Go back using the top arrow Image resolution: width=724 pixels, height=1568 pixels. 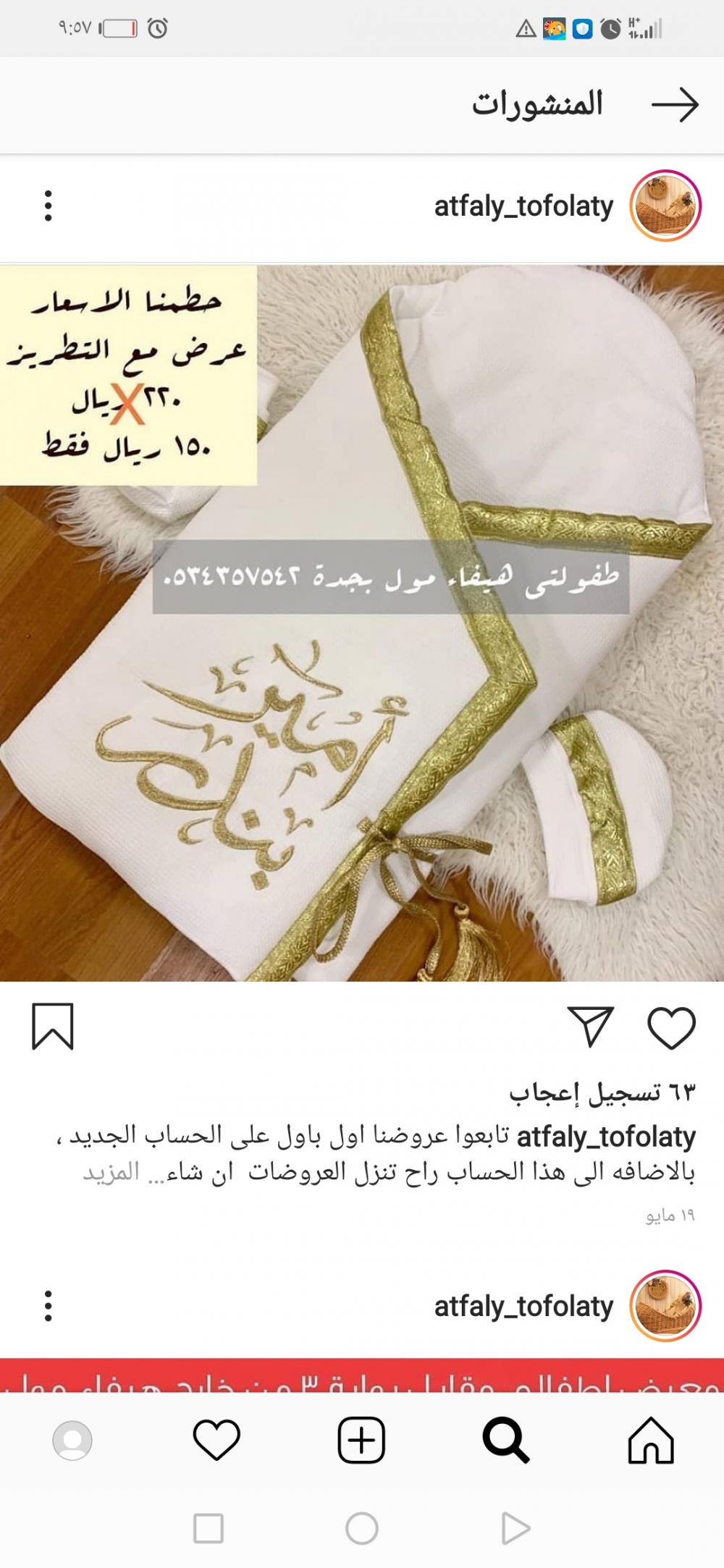coord(675,106)
